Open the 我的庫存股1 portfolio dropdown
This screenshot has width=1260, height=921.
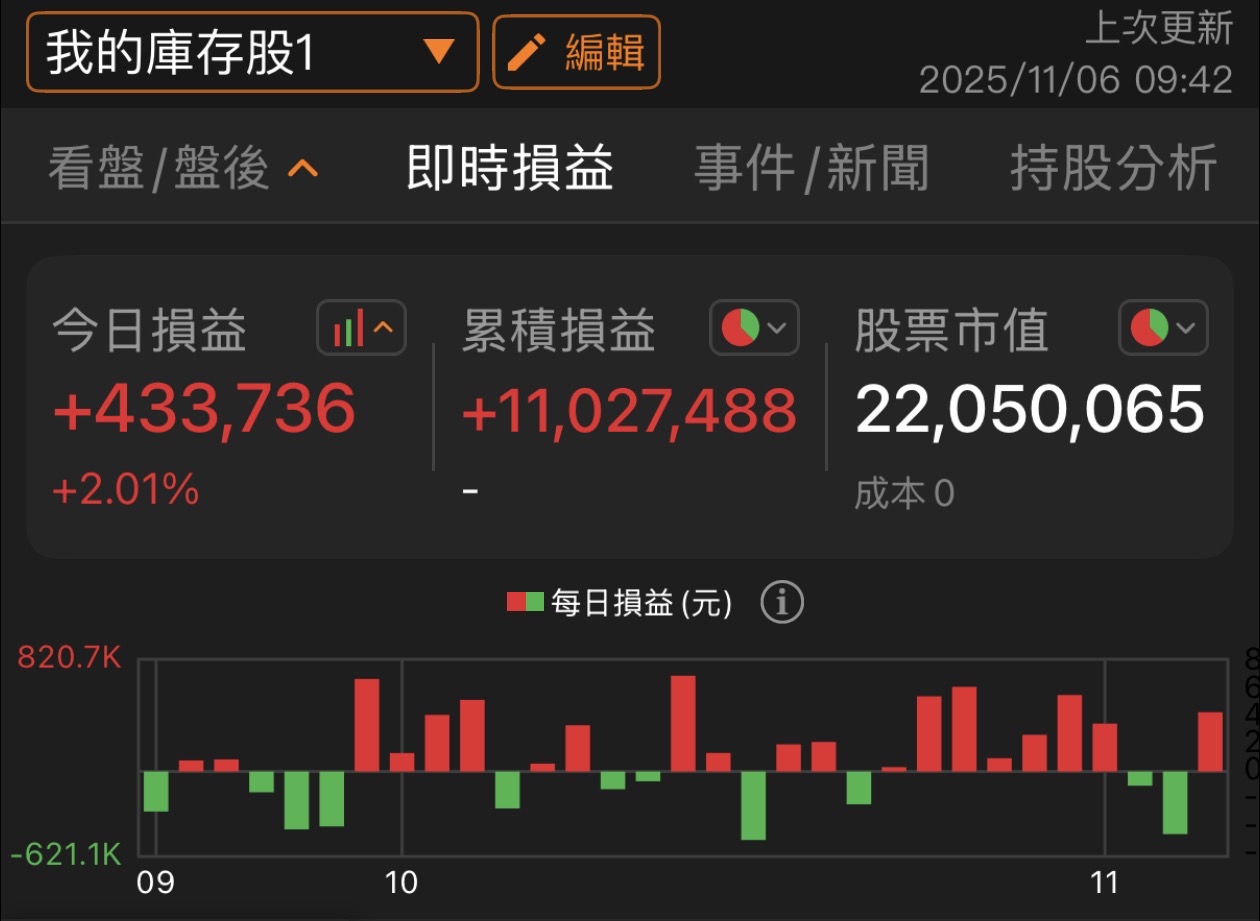coord(252,52)
